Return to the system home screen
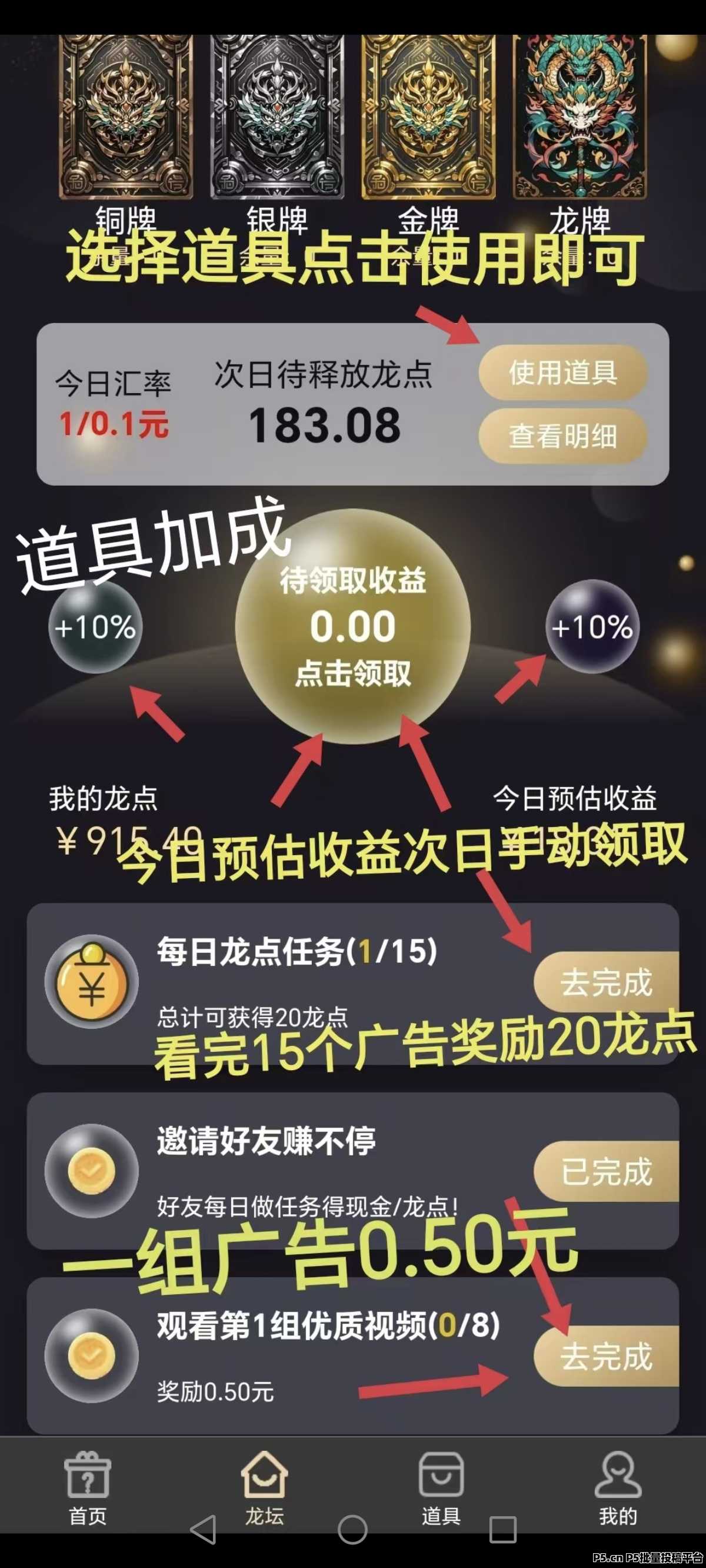Image resolution: width=706 pixels, height=1568 pixels. 352,1530
